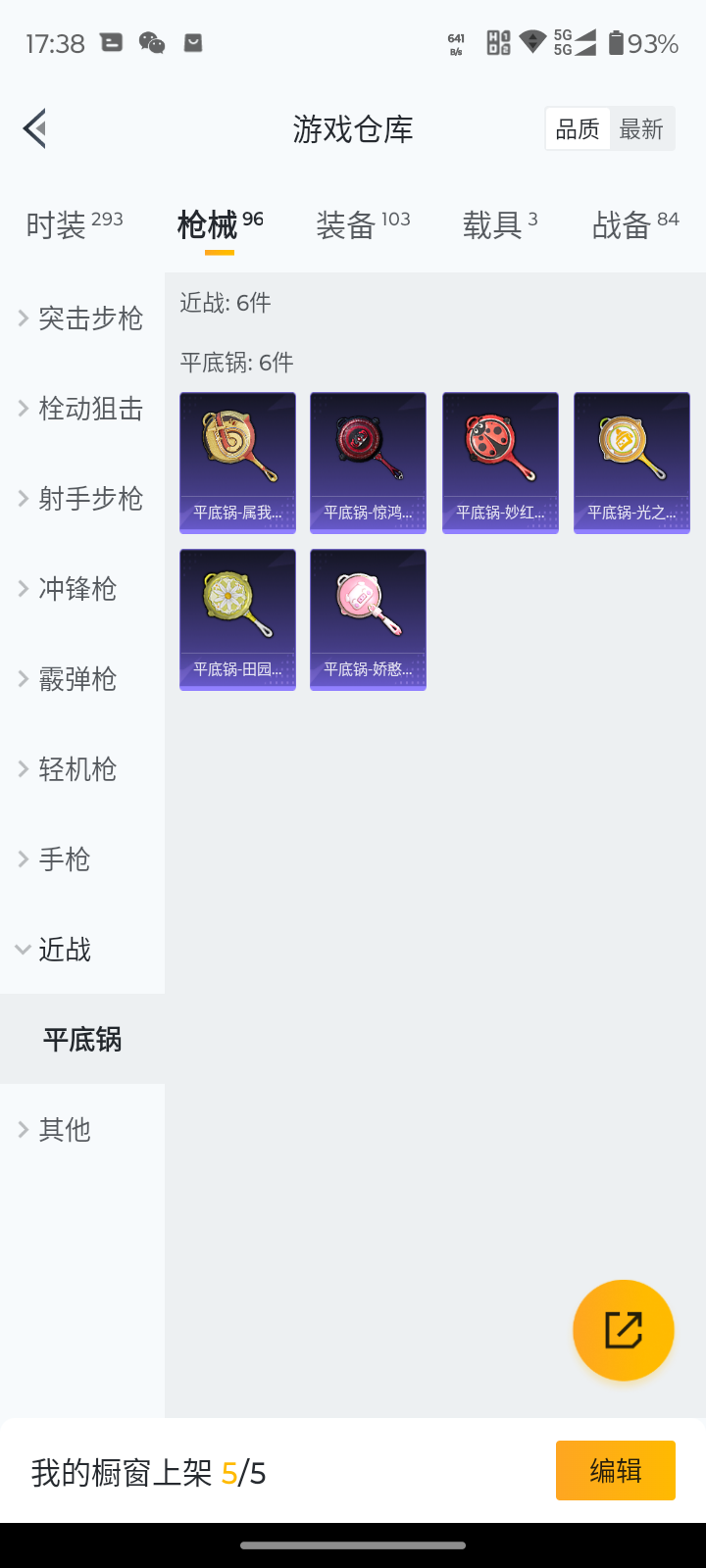Select the 平底锅-娇憨 pink pan

[368, 619]
